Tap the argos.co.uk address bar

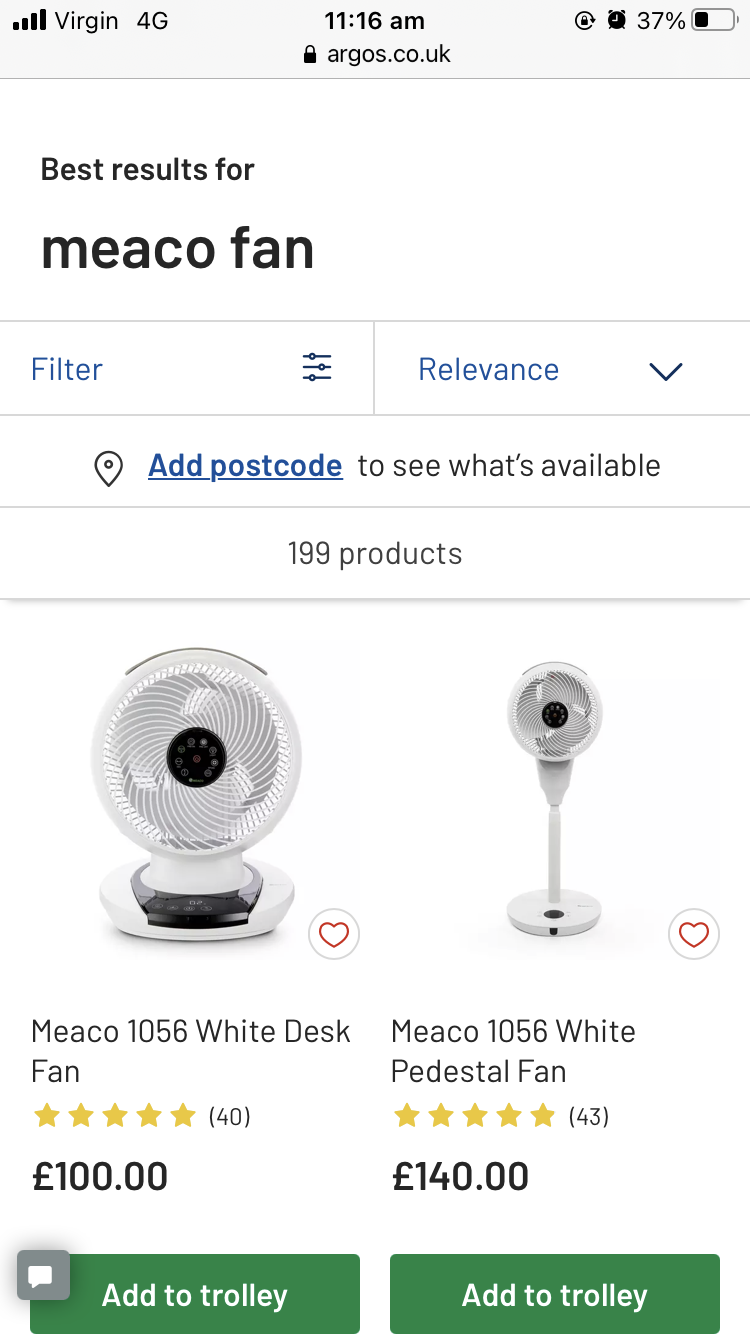click(376, 54)
